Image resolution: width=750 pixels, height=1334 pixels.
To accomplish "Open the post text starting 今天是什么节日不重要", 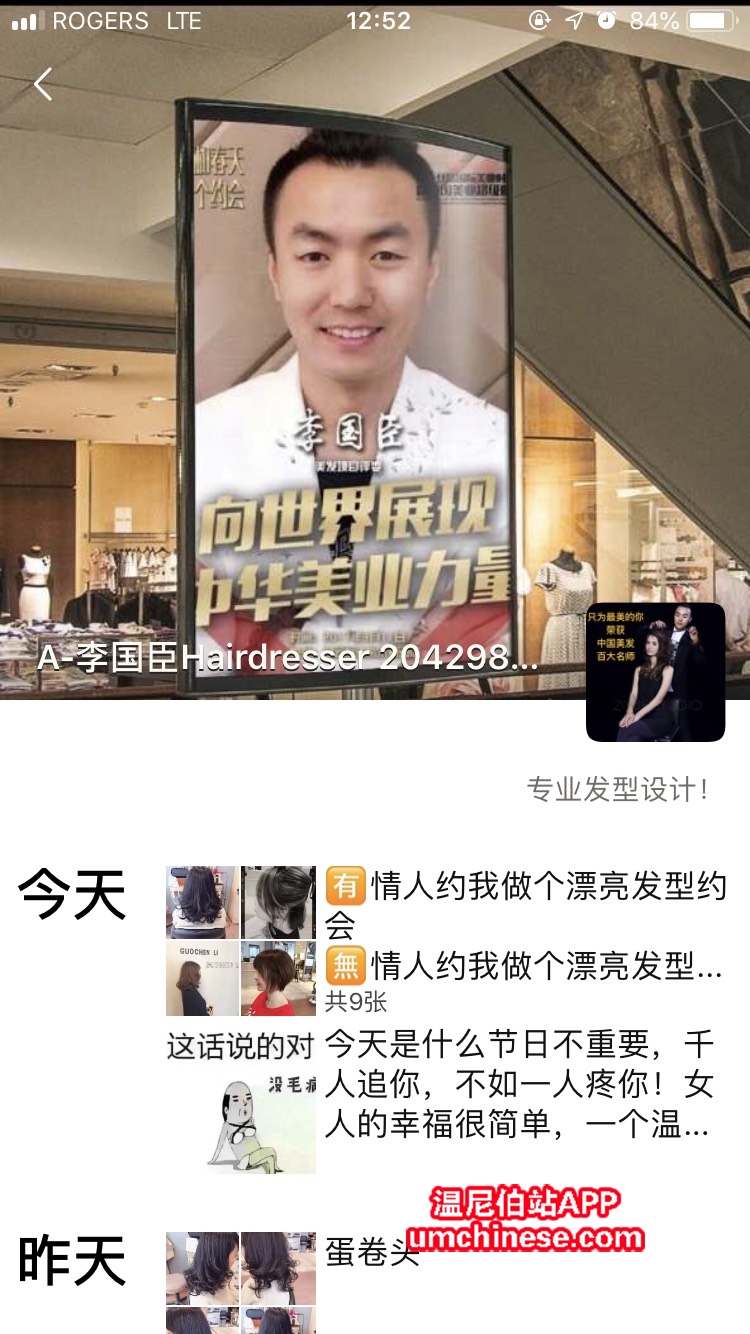I will [520, 1086].
